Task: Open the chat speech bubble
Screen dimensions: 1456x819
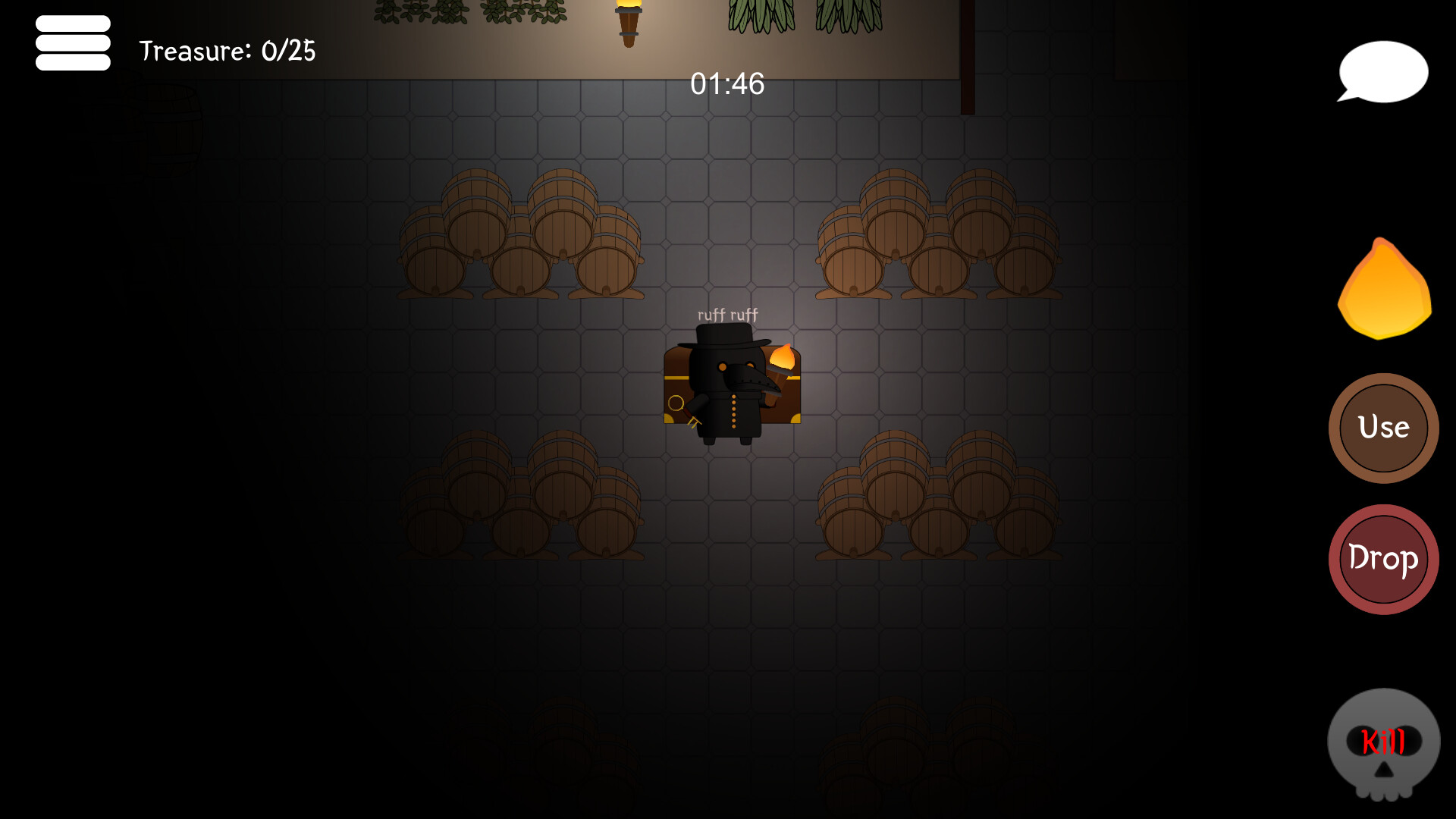Action: (x=1382, y=71)
